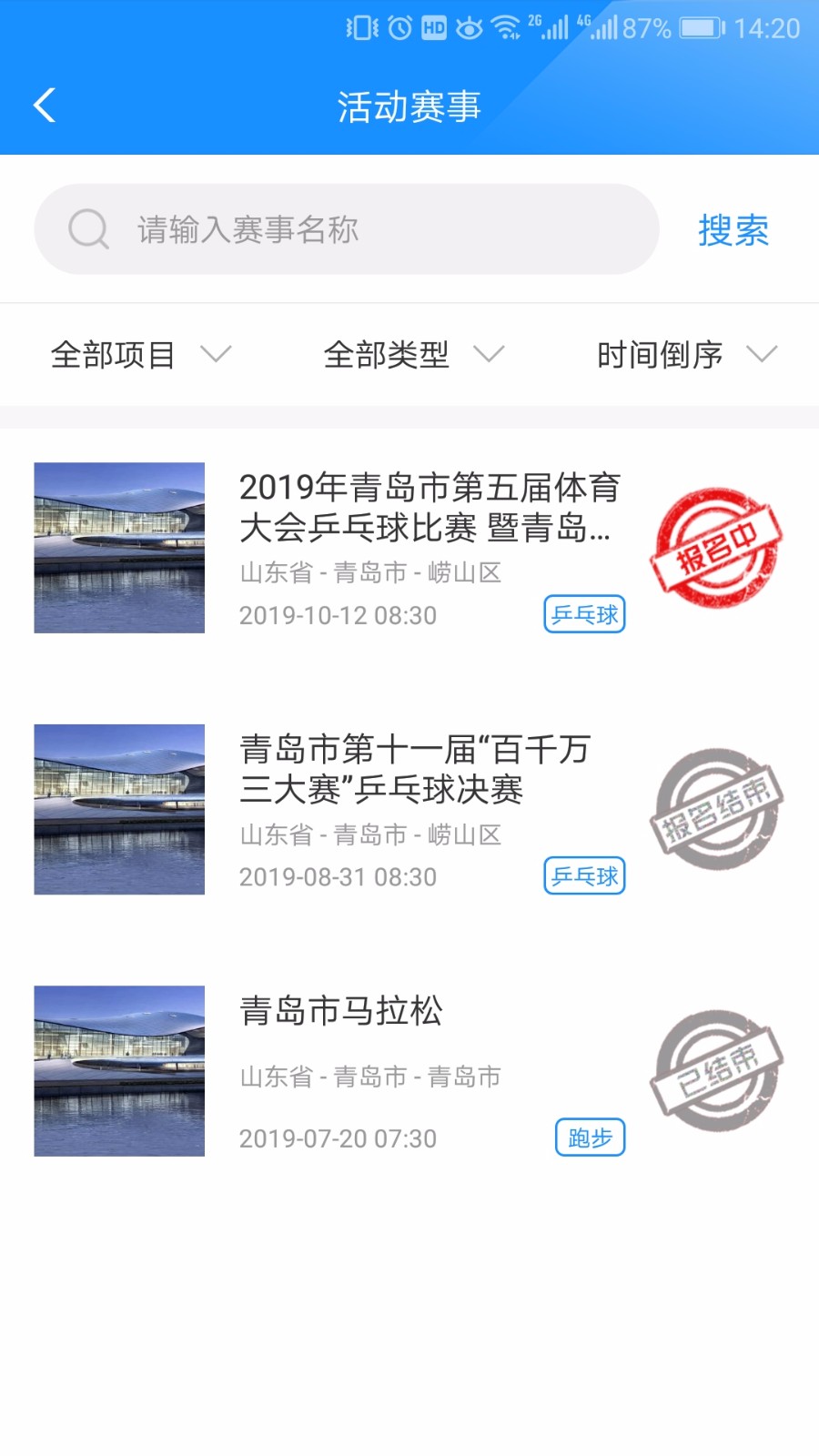Open the 全部项目 filter dropdown
The image size is (819, 1456).
coord(116,355)
